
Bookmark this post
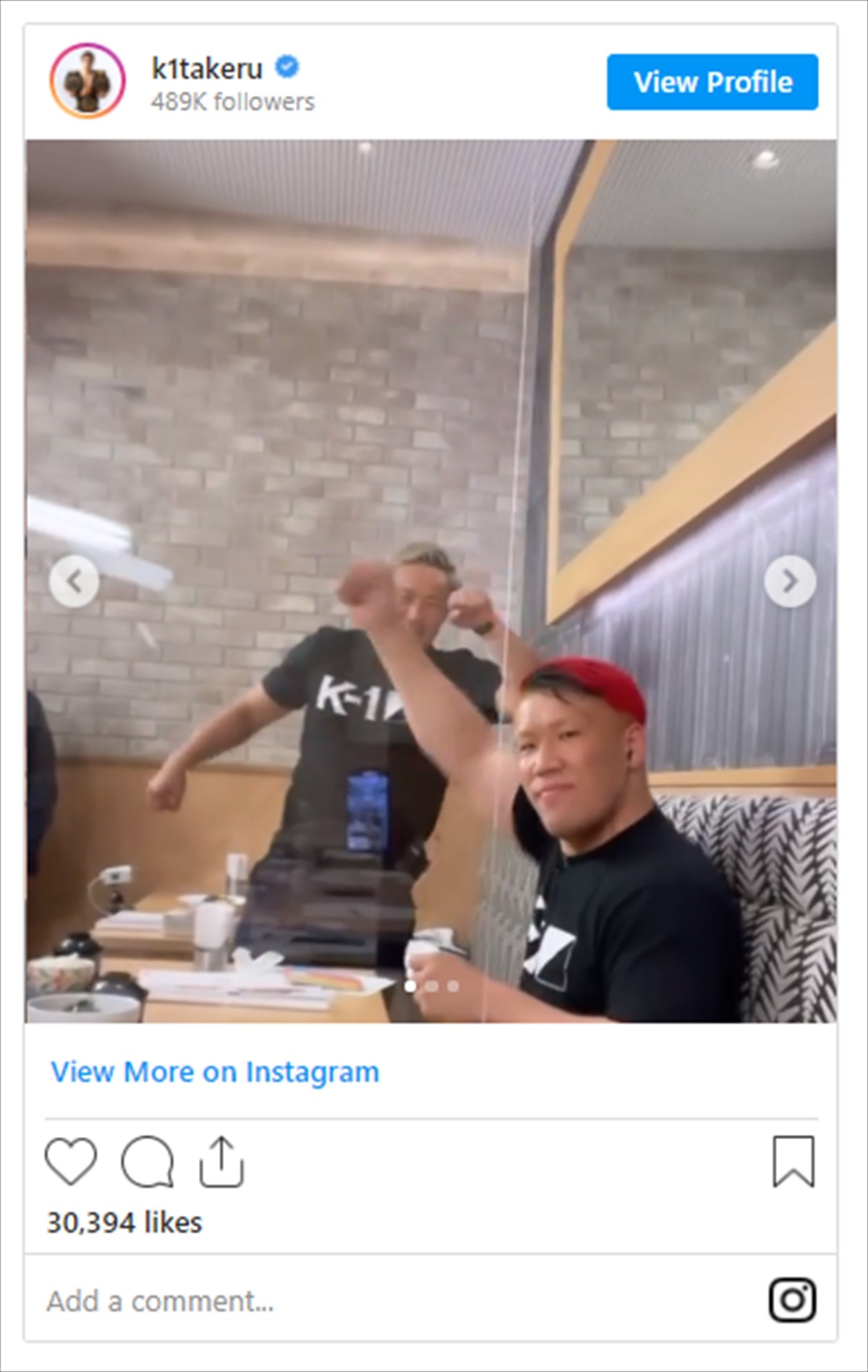tap(793, 1161)
